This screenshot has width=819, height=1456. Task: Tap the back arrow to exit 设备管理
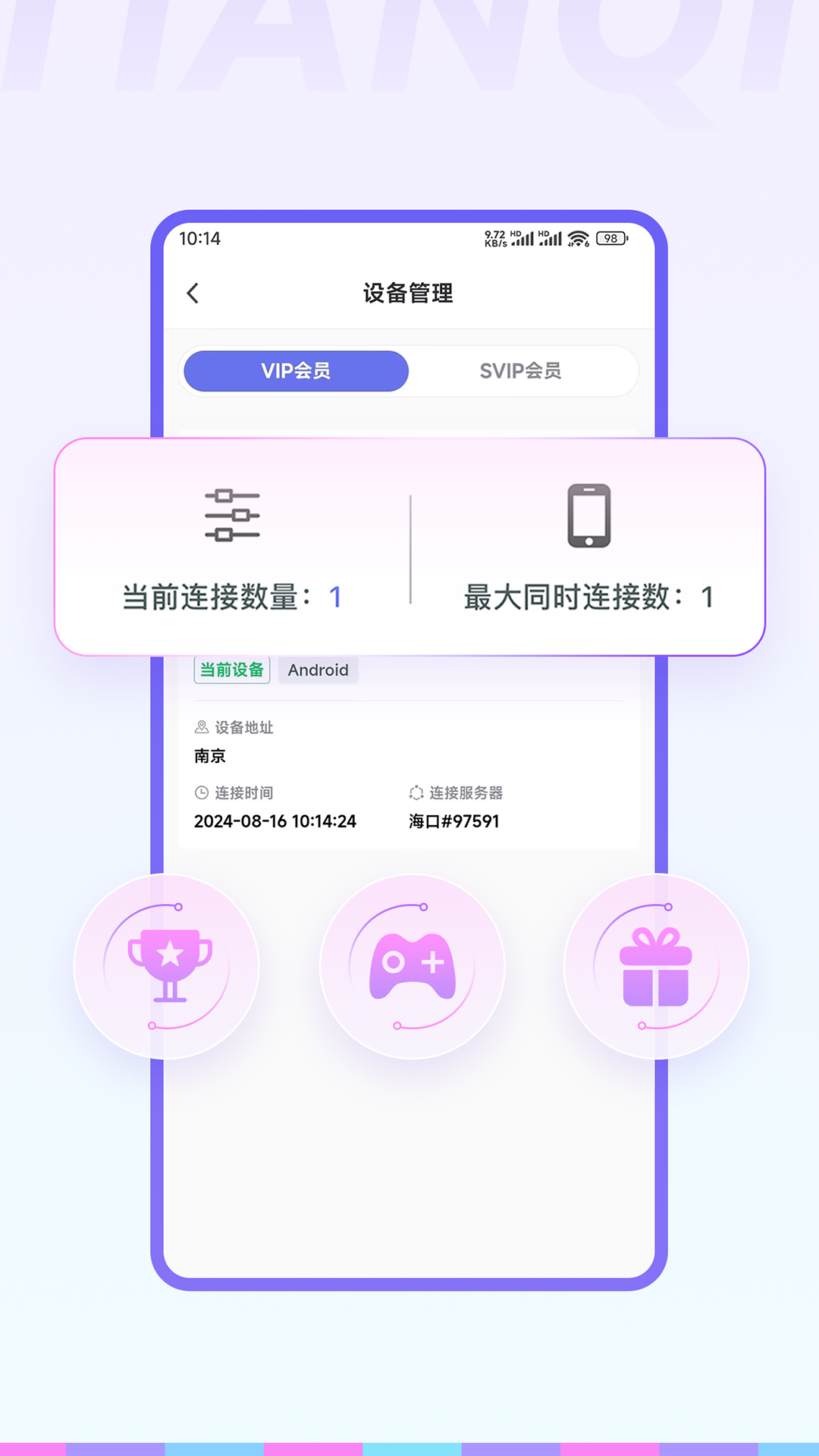[192, 293]
